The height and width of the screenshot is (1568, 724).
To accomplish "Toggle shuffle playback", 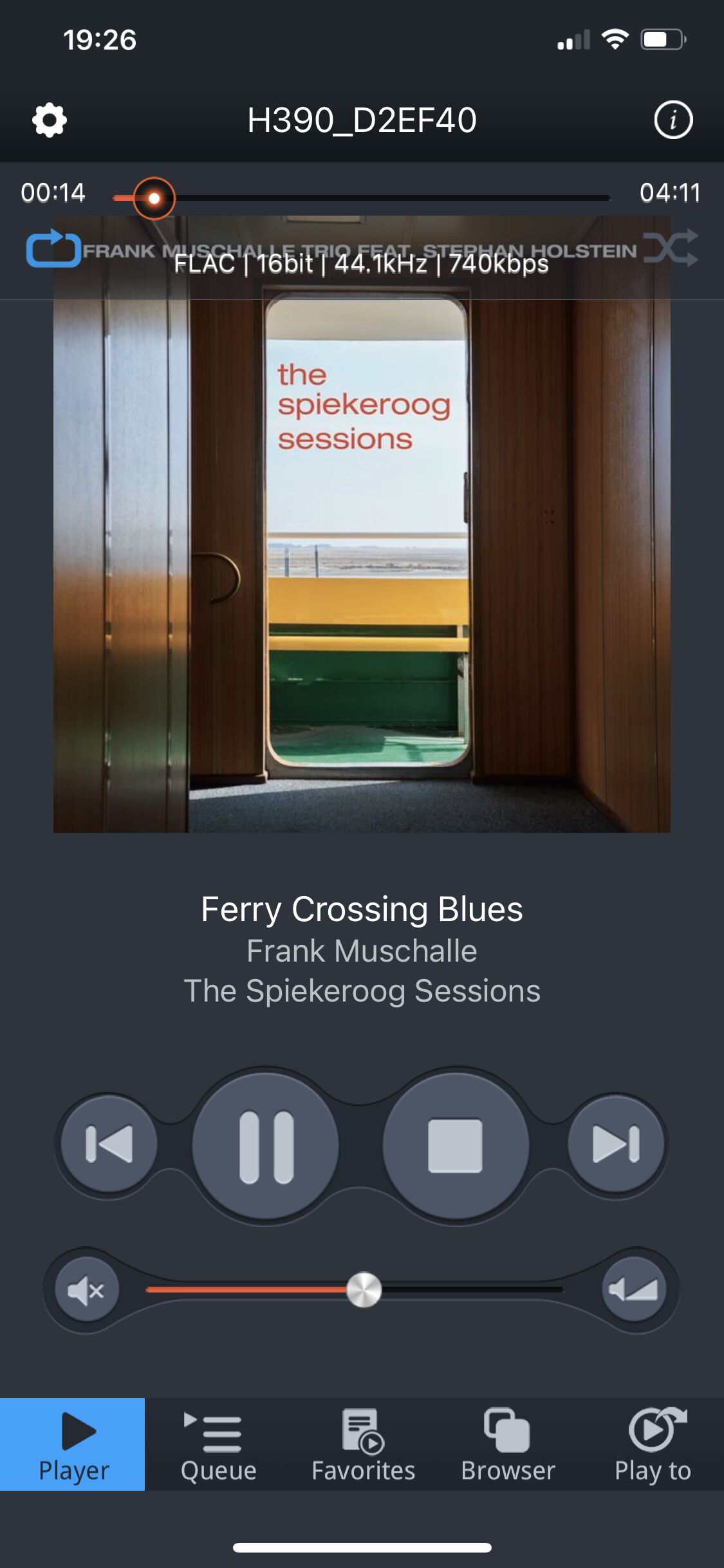I will coord(671,248).
